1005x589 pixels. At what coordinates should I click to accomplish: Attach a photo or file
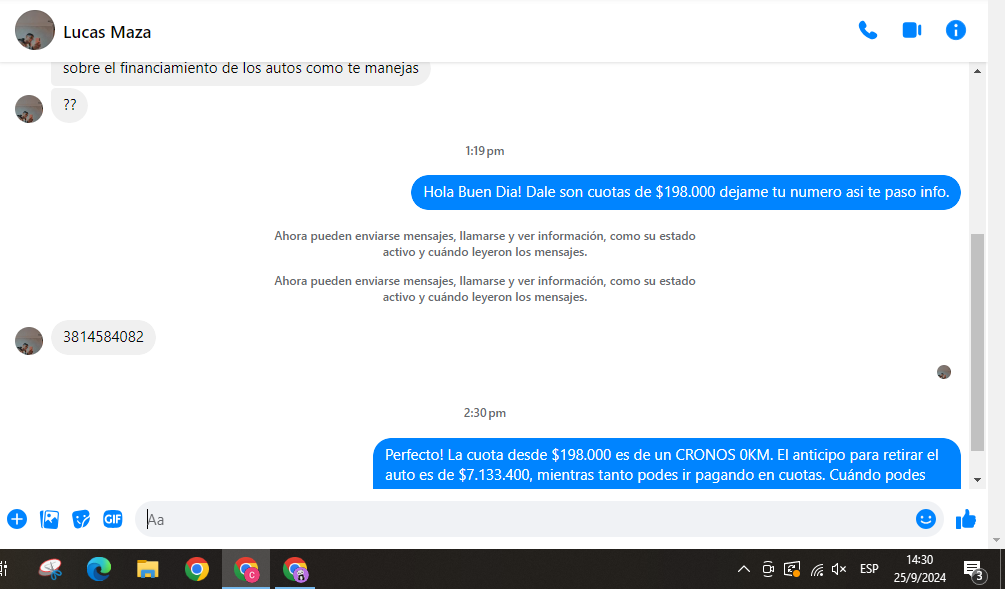tap(49, 519)
